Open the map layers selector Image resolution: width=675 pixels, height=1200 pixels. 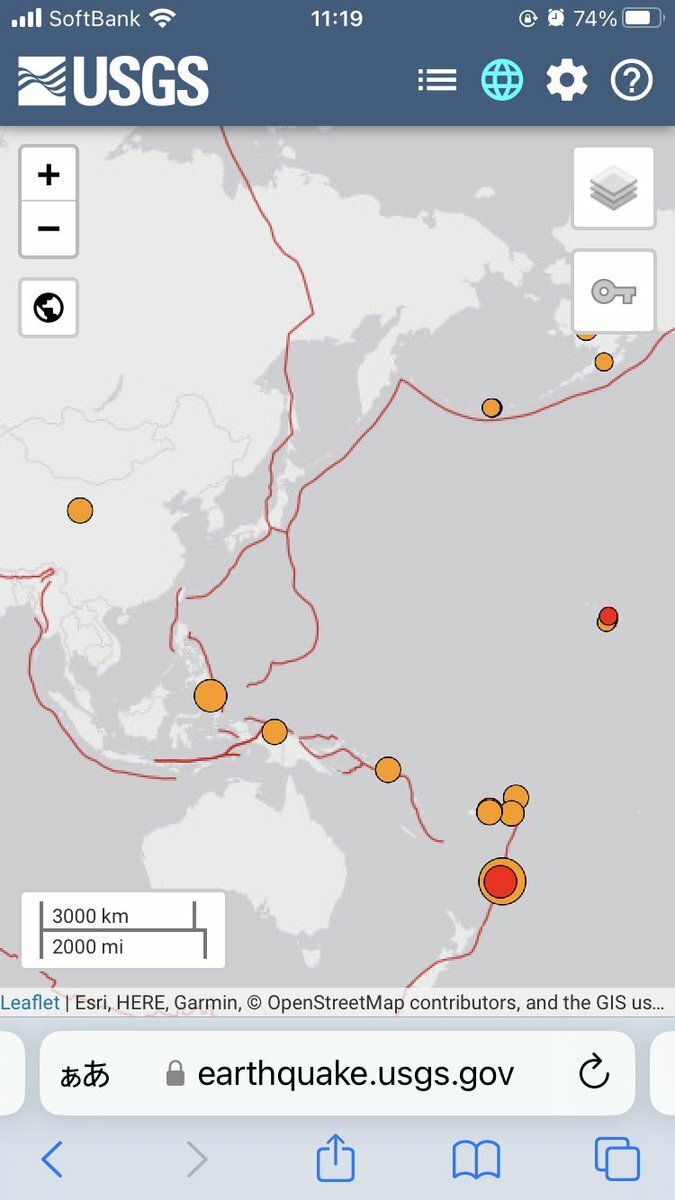[613, 188]
